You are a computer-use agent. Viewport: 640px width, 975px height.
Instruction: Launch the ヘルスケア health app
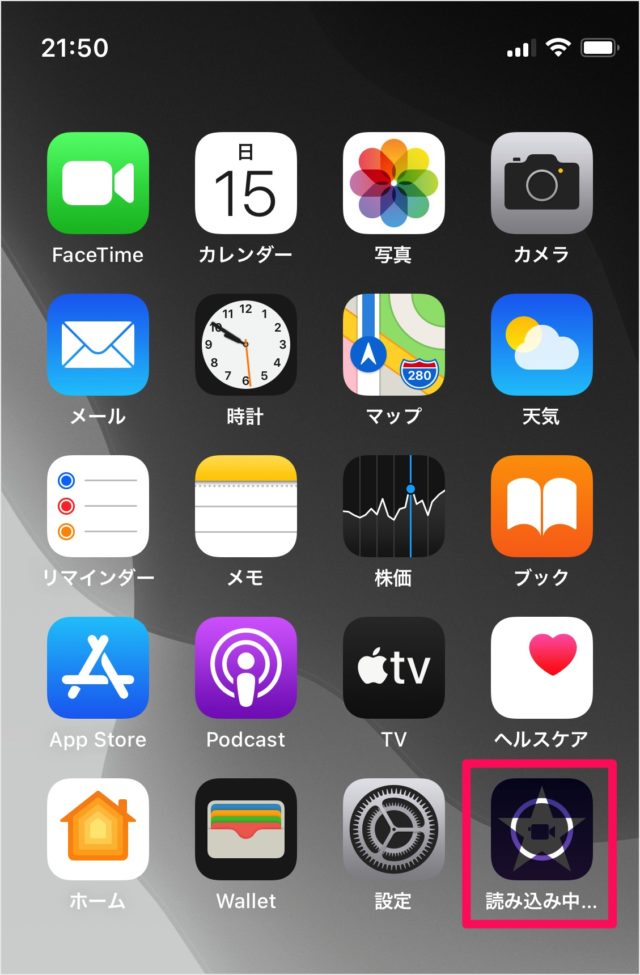(x=541, y=668)
